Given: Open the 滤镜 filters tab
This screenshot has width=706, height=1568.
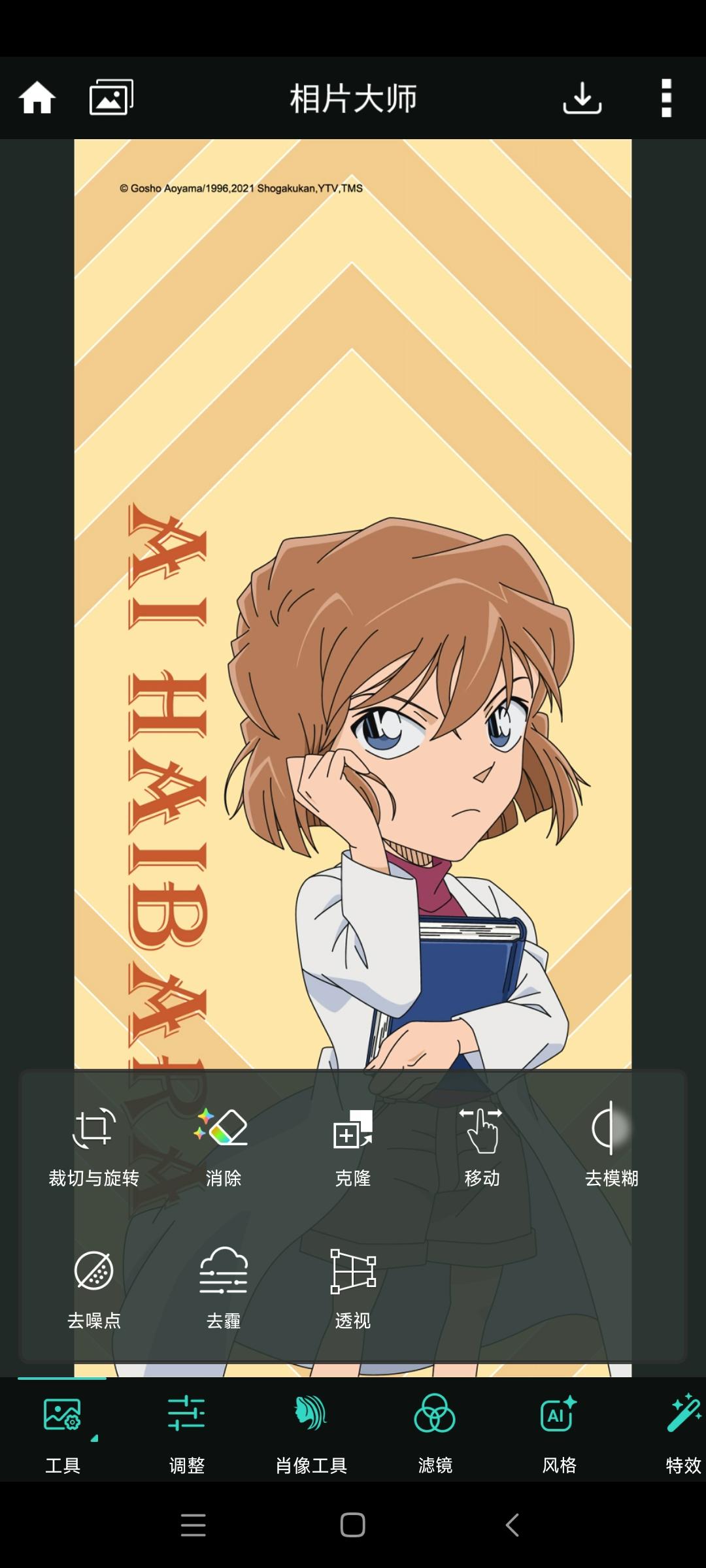Looking at the screenshot, I should tap(435, 1429).
